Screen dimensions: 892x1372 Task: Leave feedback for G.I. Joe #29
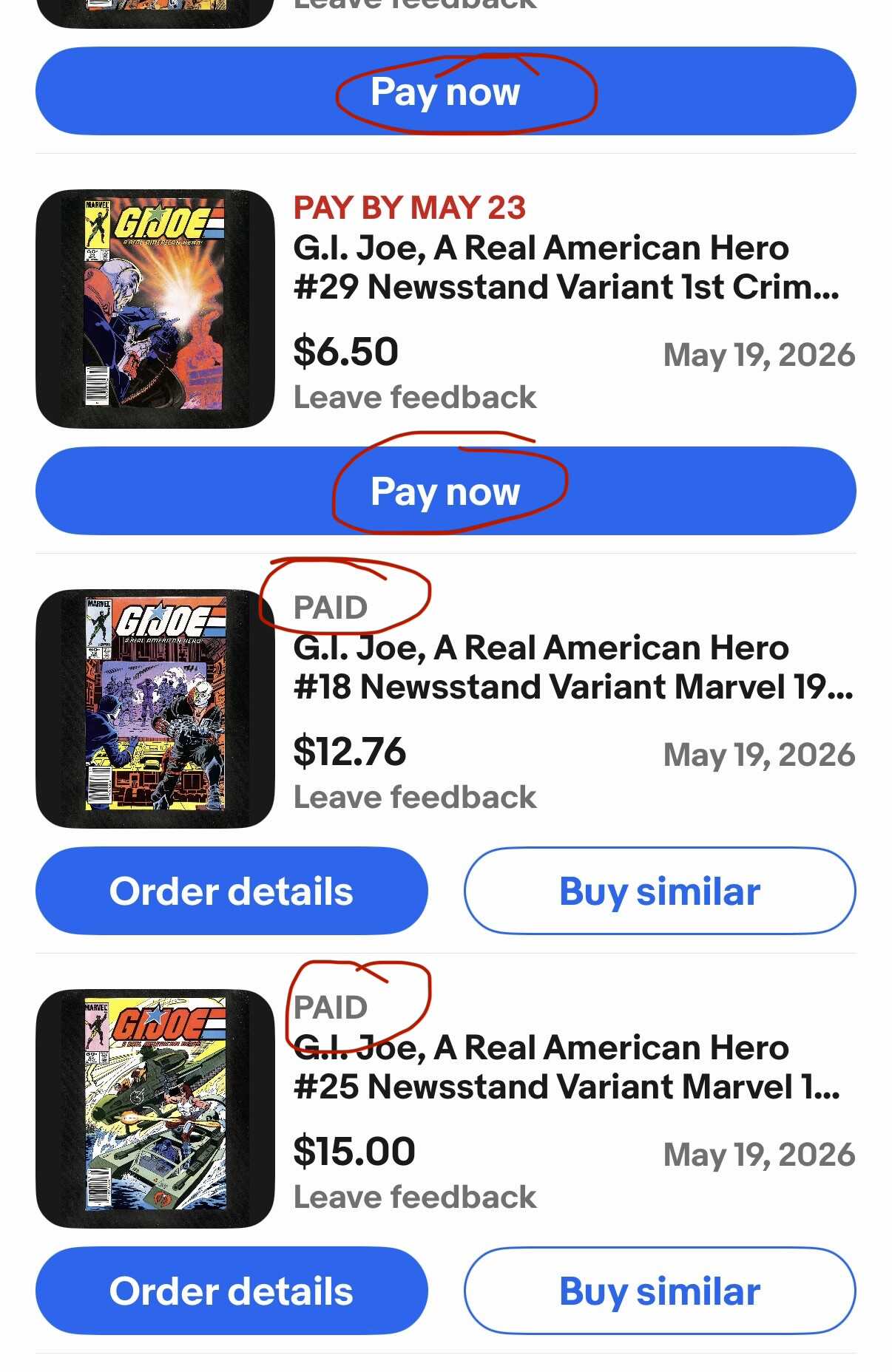tap(415, 398)
